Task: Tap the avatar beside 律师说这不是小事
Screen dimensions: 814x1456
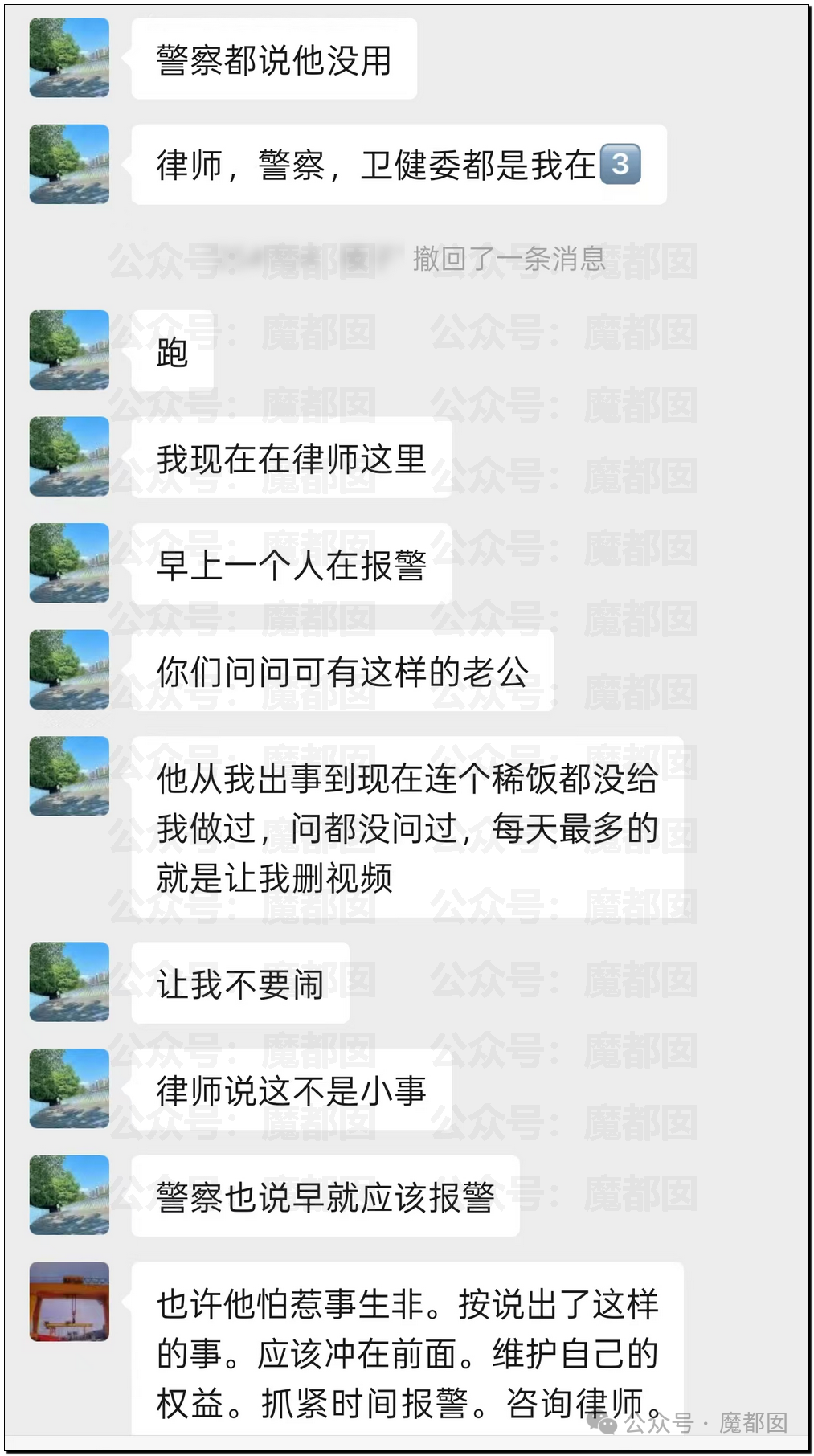Action: coord(69,1088)
